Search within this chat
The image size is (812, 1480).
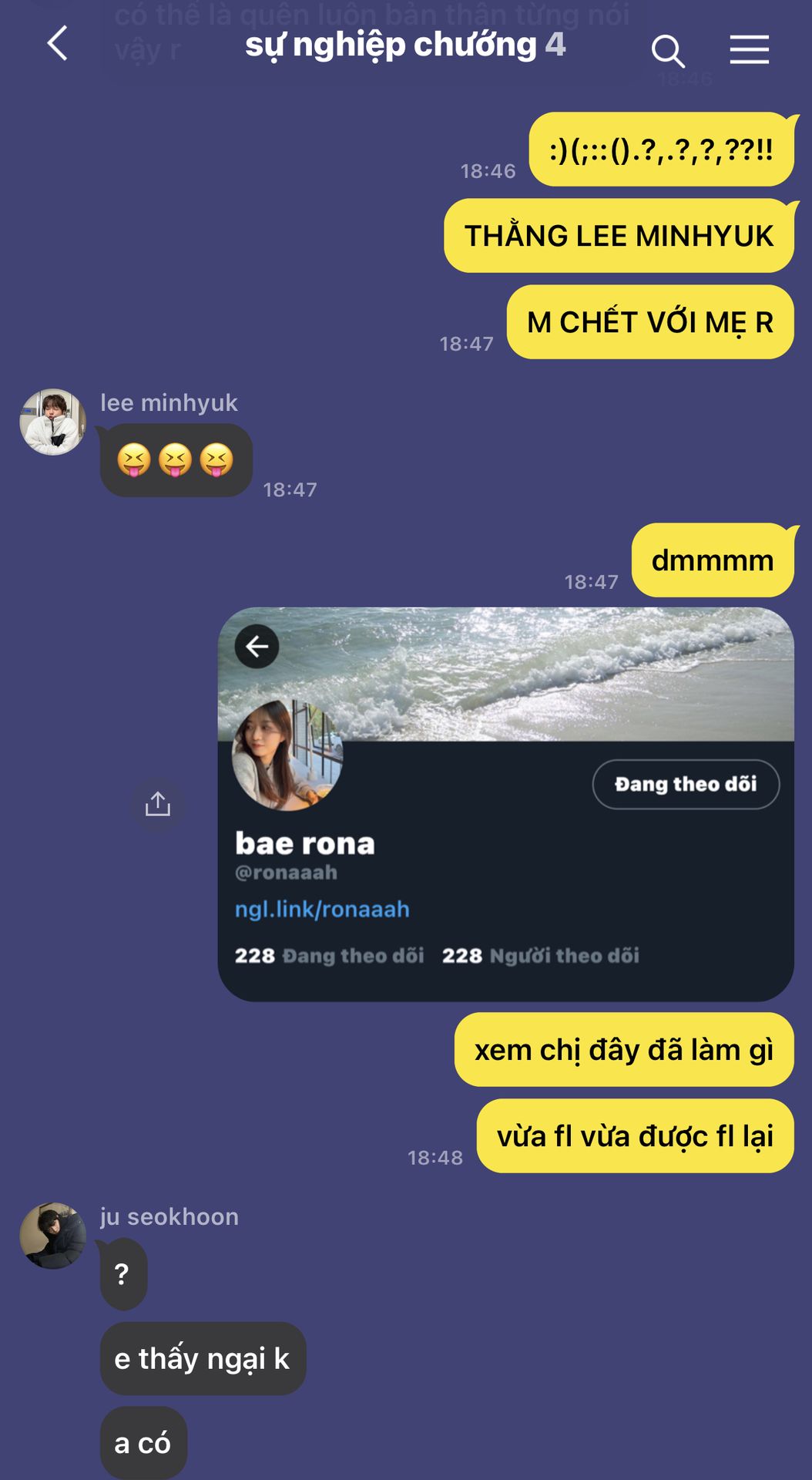click(667, 51)
